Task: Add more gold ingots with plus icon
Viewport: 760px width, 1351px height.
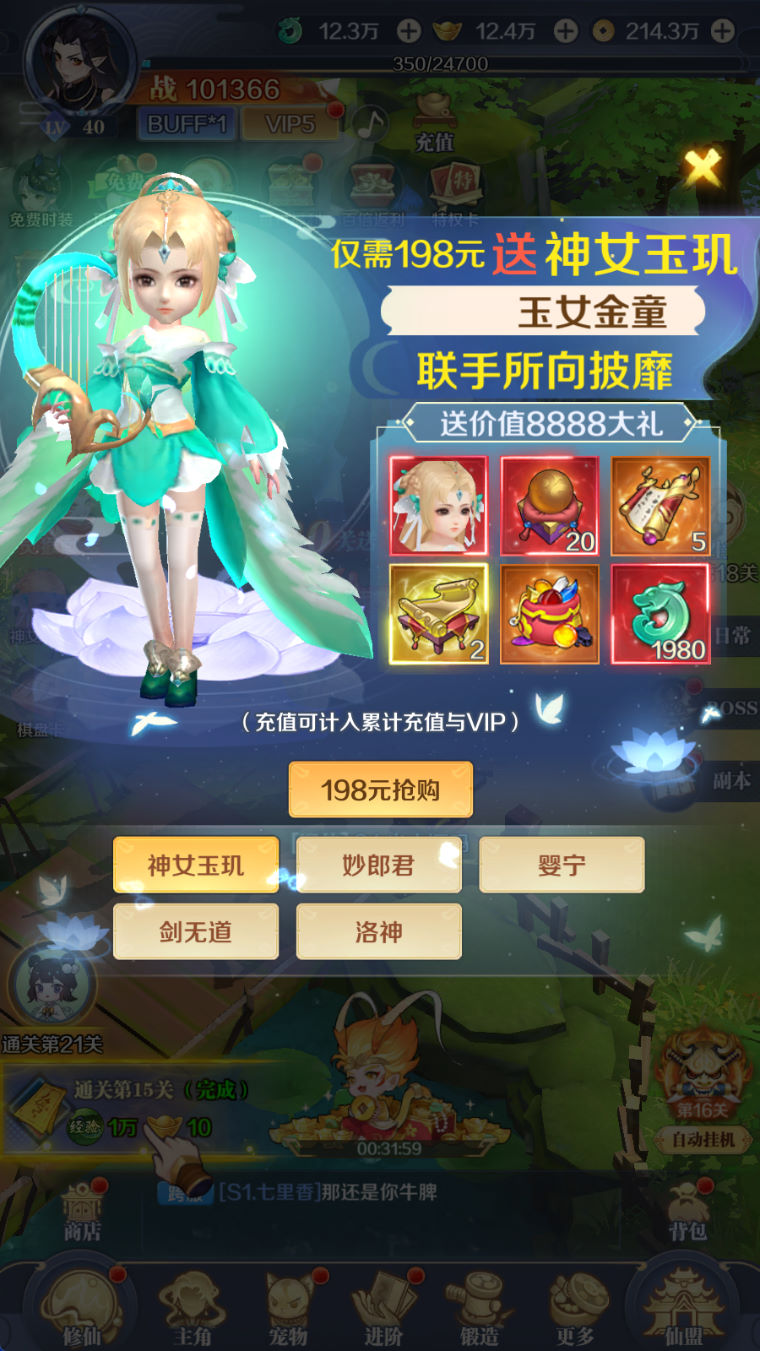Action: click(x=565, y=31)
